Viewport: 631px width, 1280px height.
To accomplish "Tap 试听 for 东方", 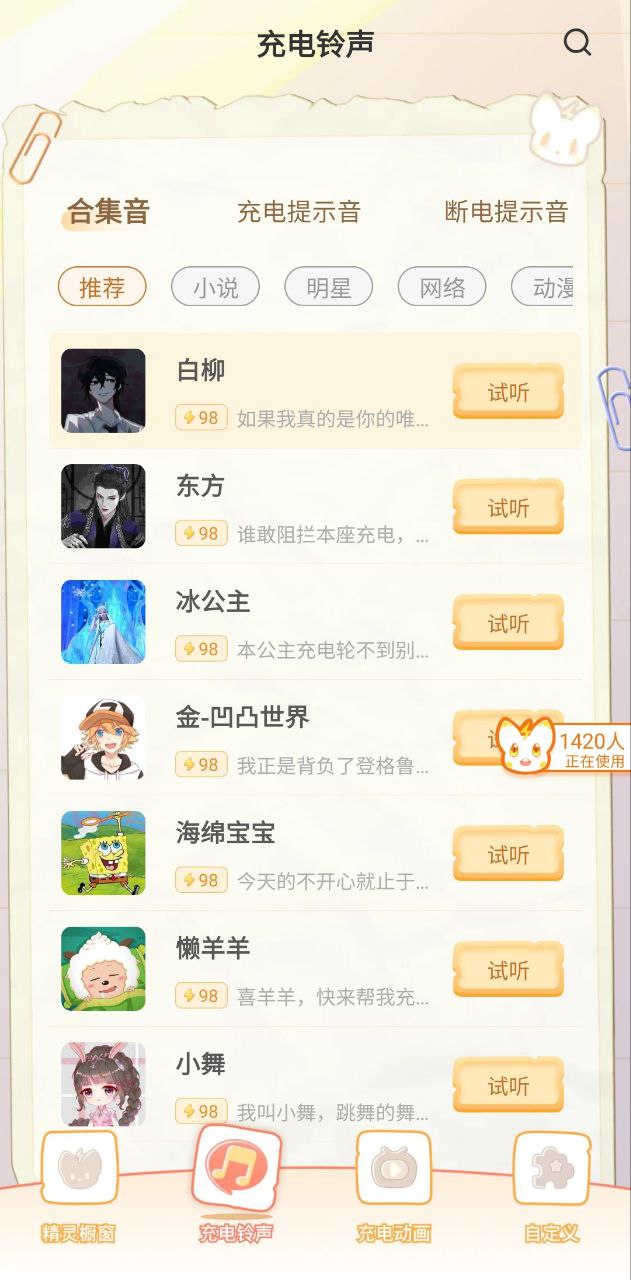I will pos(508,508).
